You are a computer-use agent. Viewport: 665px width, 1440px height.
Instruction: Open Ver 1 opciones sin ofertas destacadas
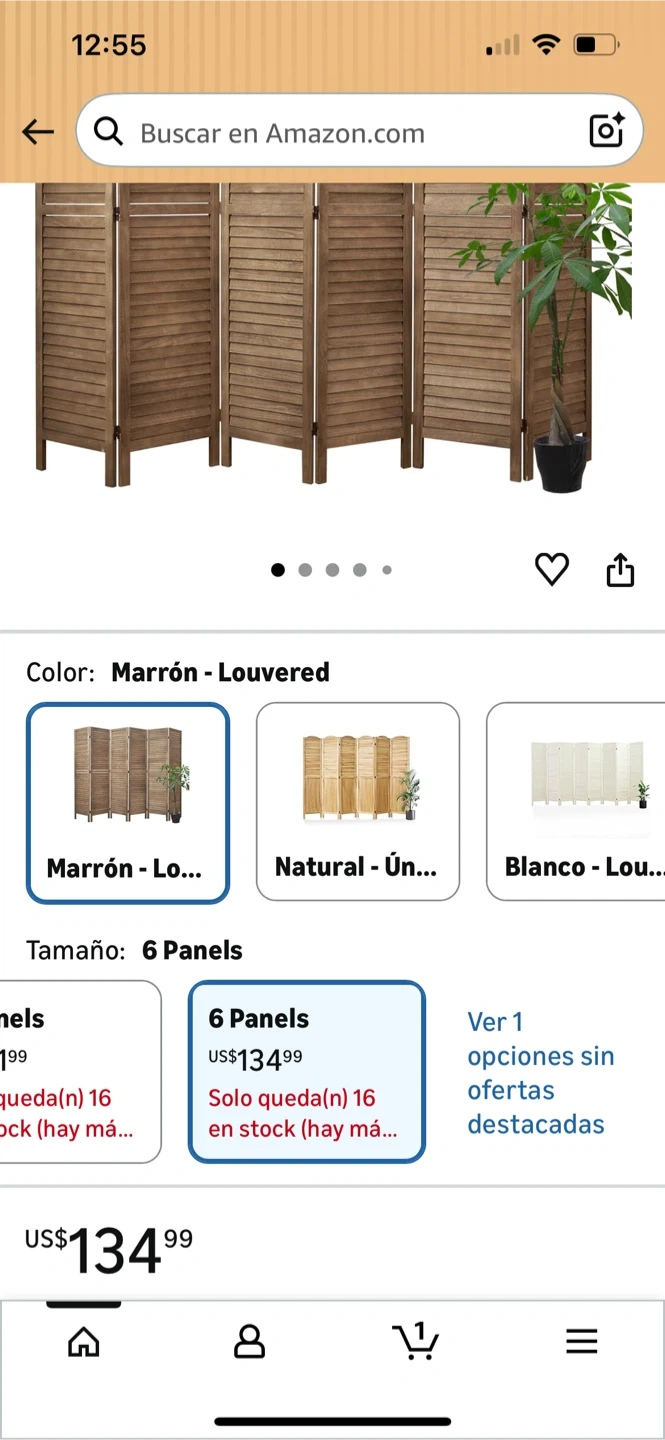(541, 1073)
